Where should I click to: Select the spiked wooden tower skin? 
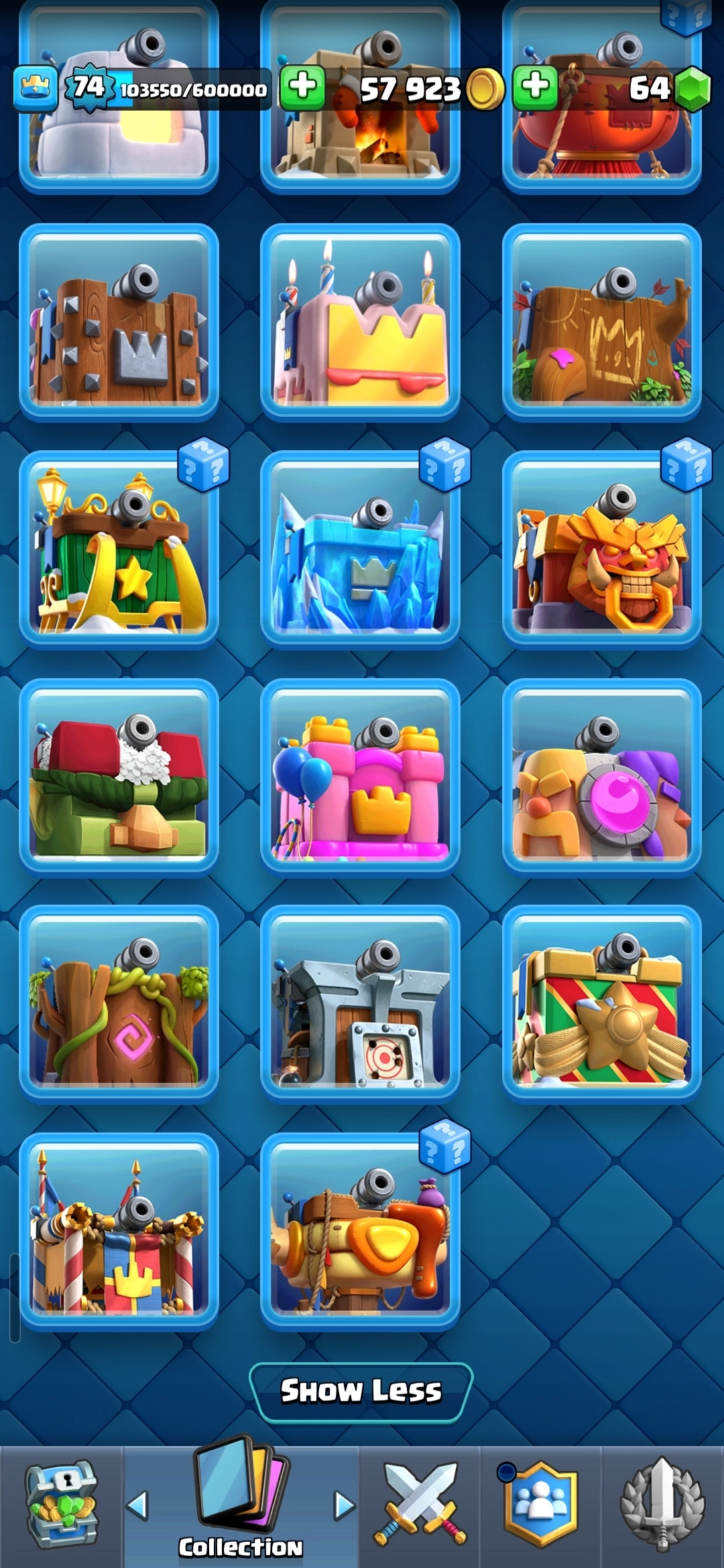[x=119, y=323]
